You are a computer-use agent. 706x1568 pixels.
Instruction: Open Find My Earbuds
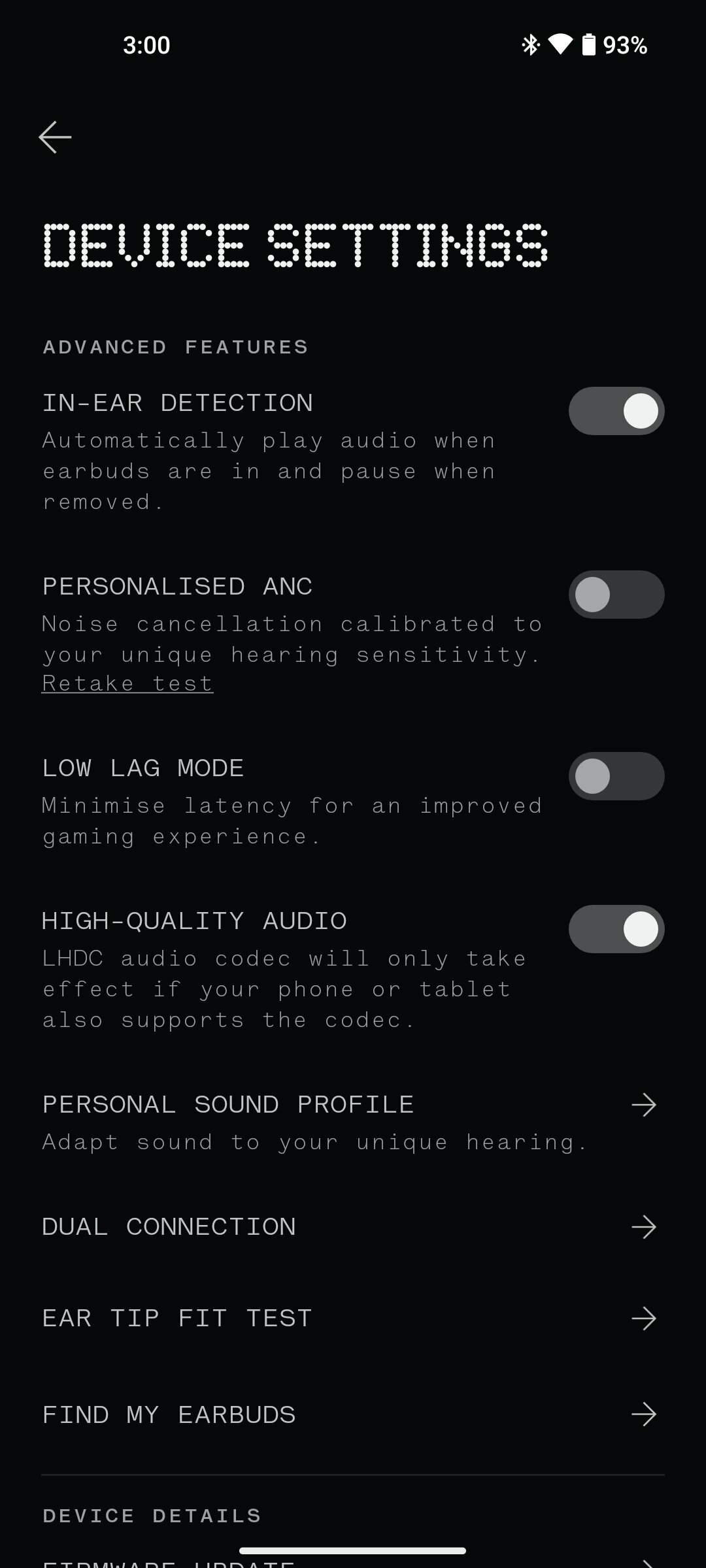[x=353, y=1414]
